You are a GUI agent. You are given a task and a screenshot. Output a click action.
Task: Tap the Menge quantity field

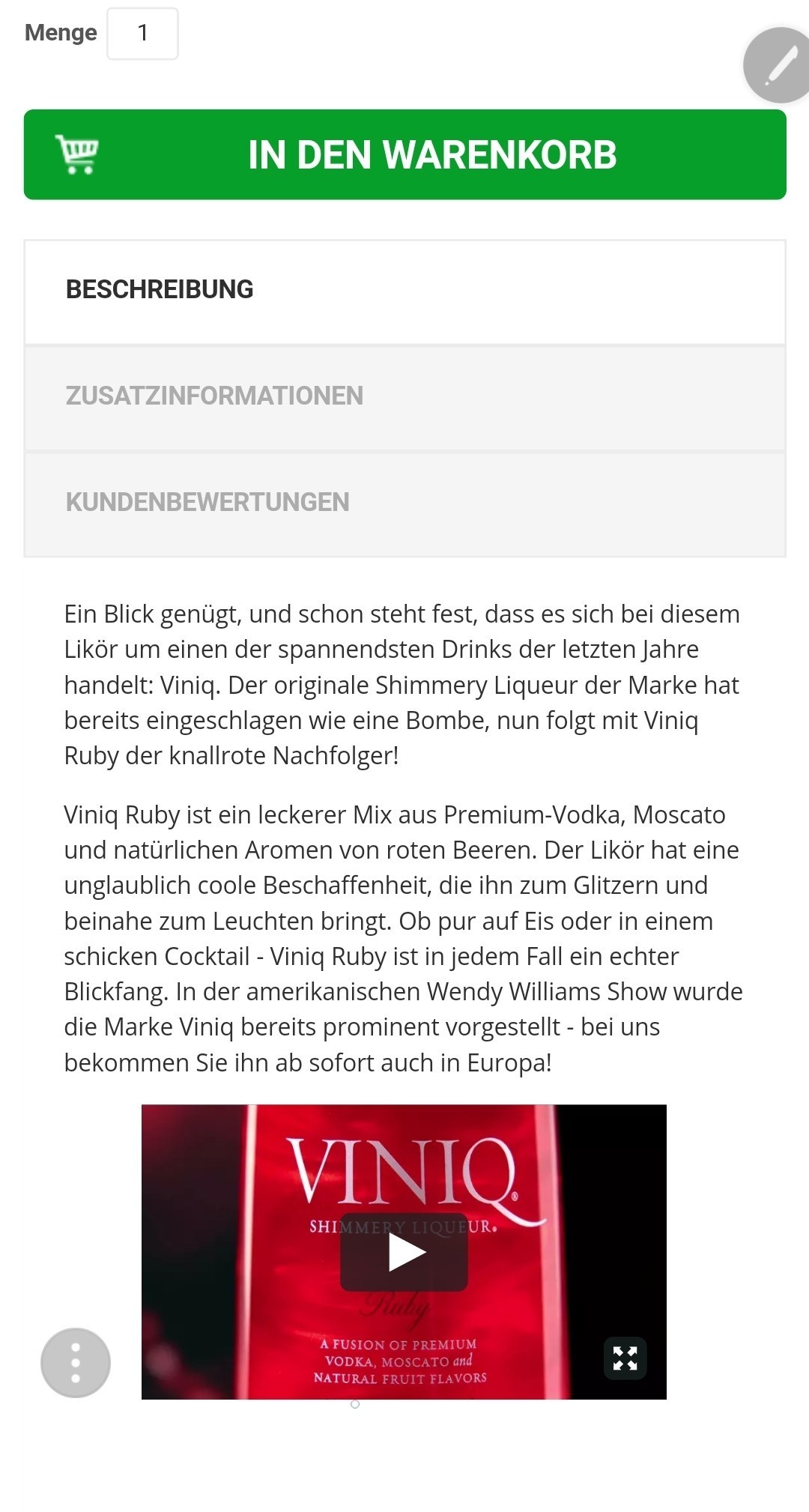[x=142, y=34]
